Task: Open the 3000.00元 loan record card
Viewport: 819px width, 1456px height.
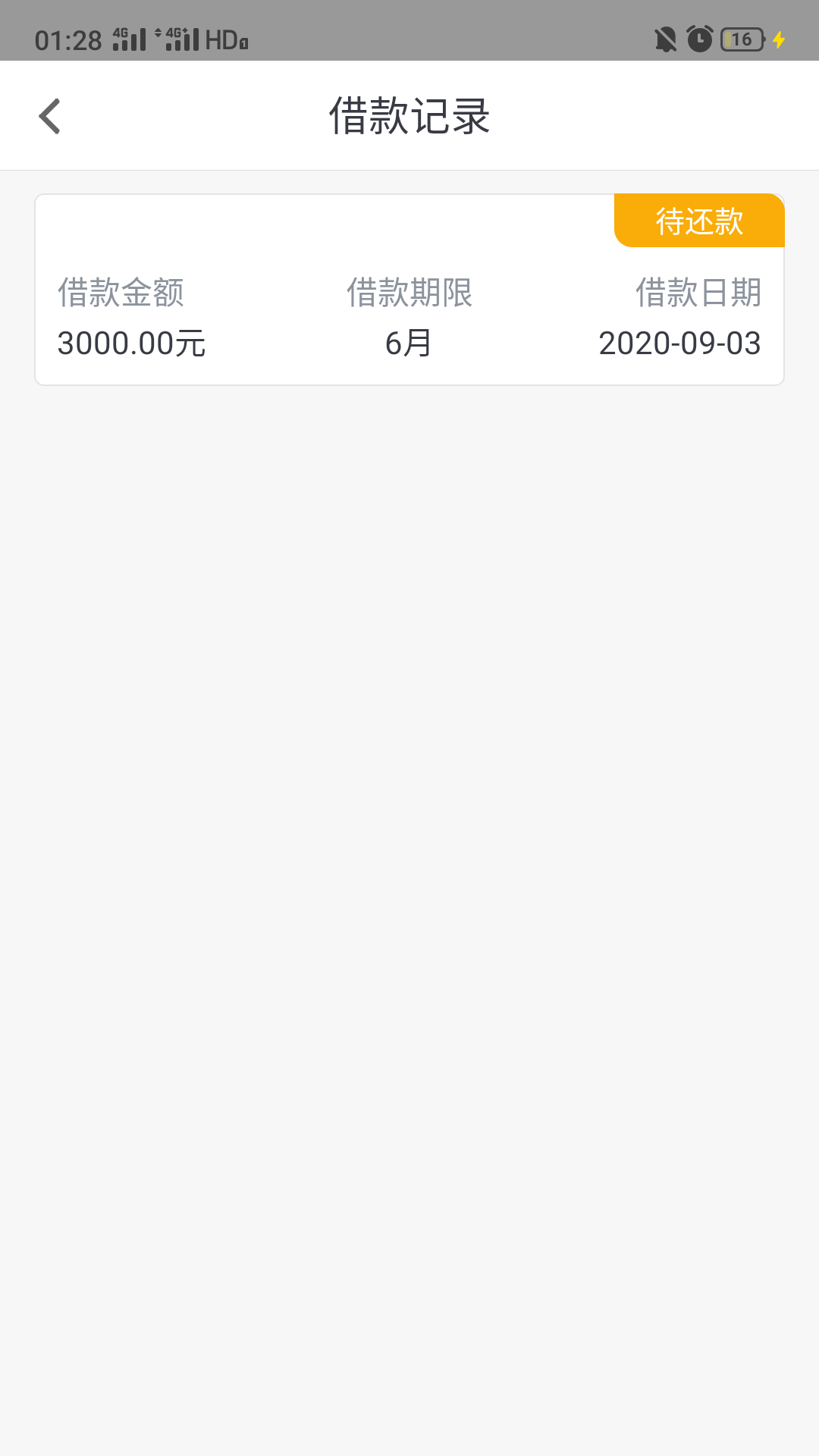Action: (x=409, y=290)
